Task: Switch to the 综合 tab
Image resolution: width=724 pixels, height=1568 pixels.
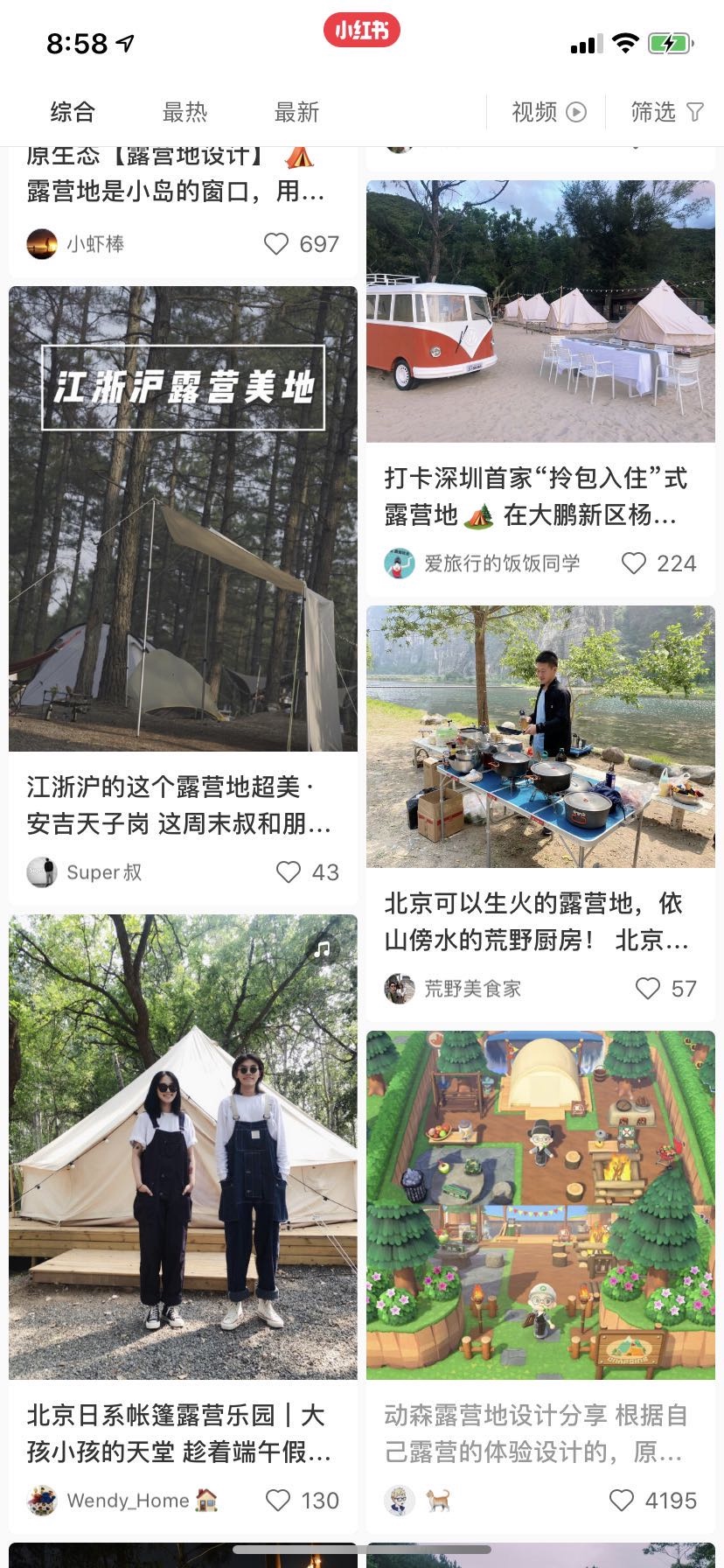Action: (73, 112)
